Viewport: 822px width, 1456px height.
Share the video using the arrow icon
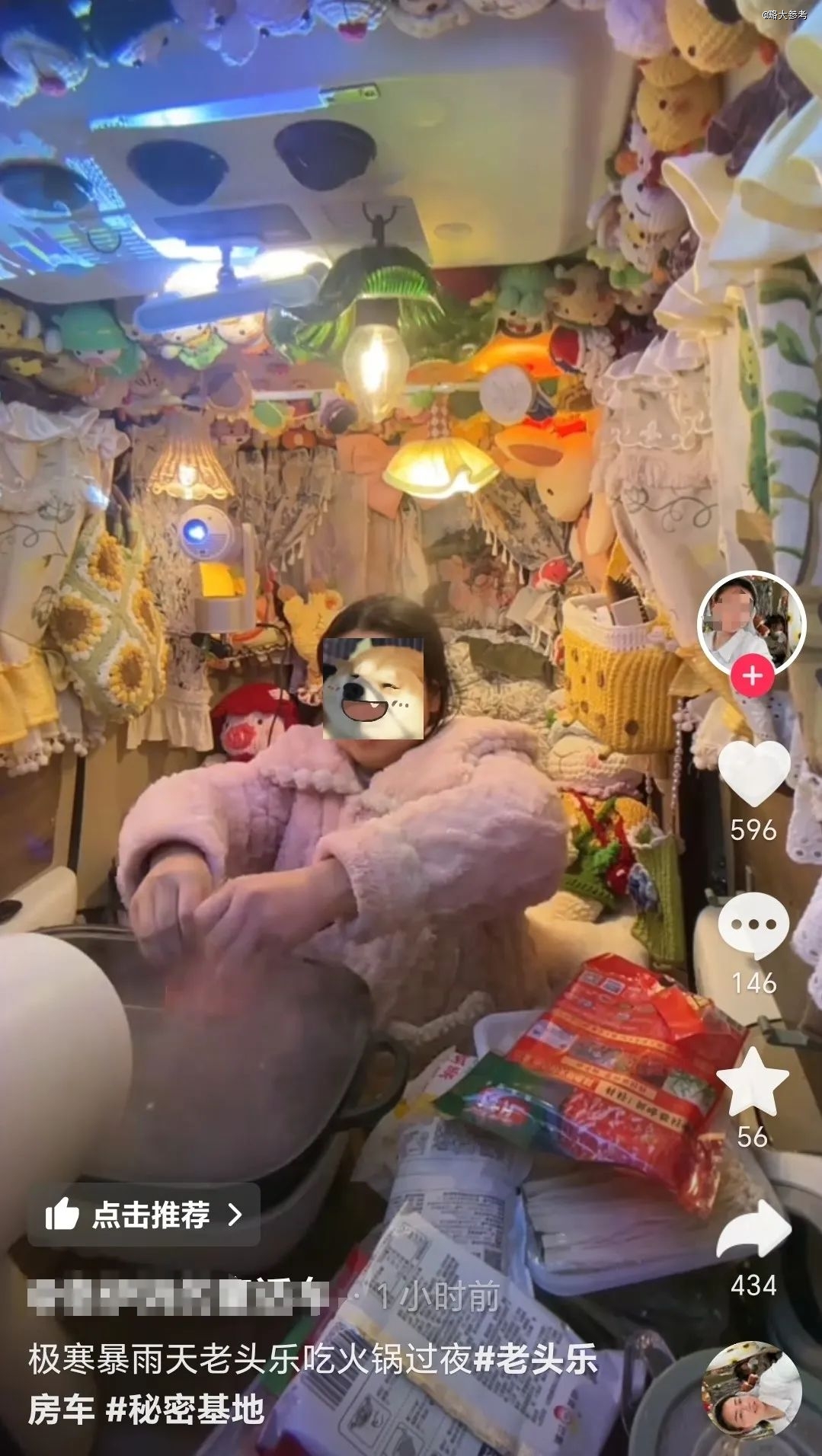(x=753, y=1230)
